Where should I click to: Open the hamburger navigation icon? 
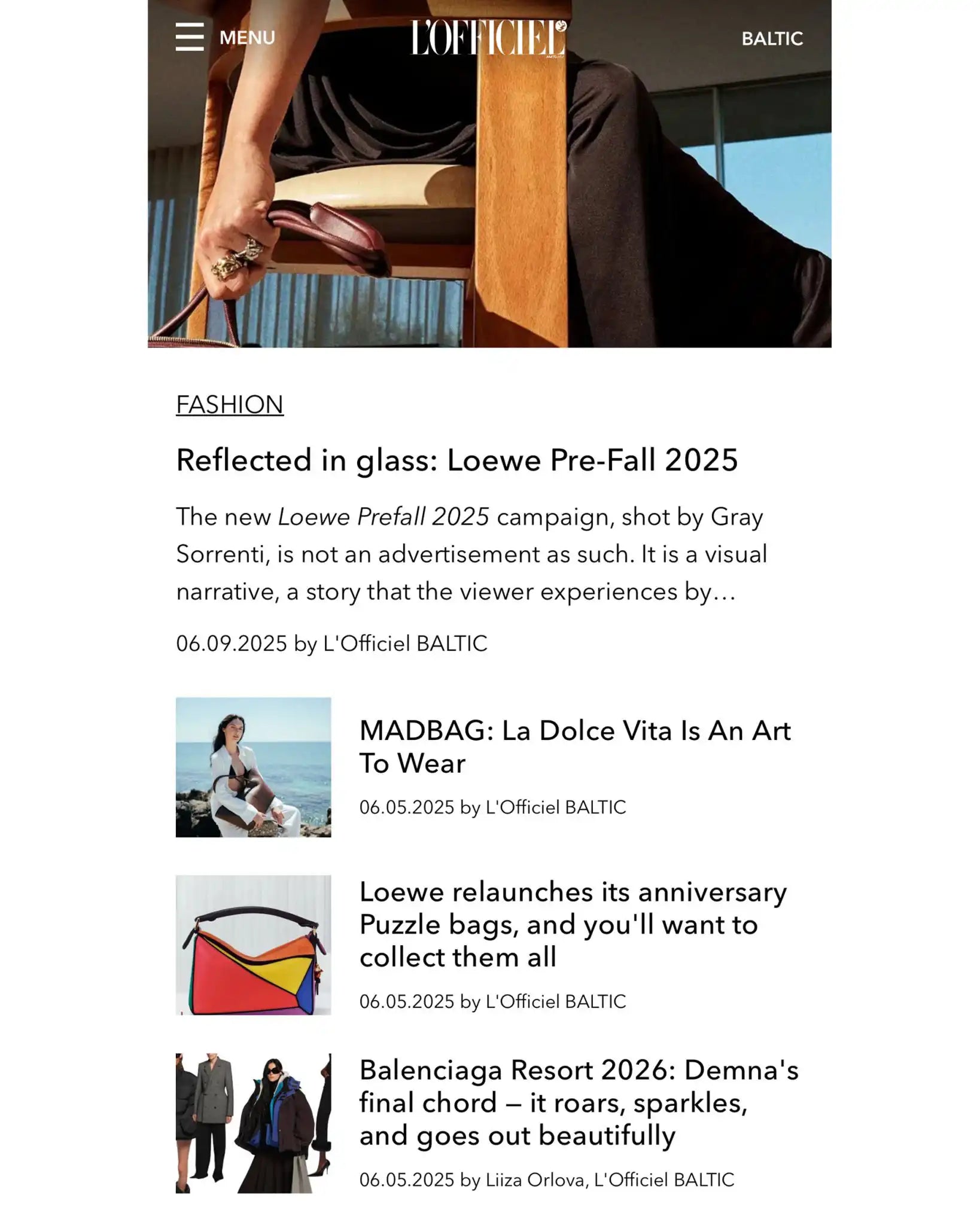point(190,38)
